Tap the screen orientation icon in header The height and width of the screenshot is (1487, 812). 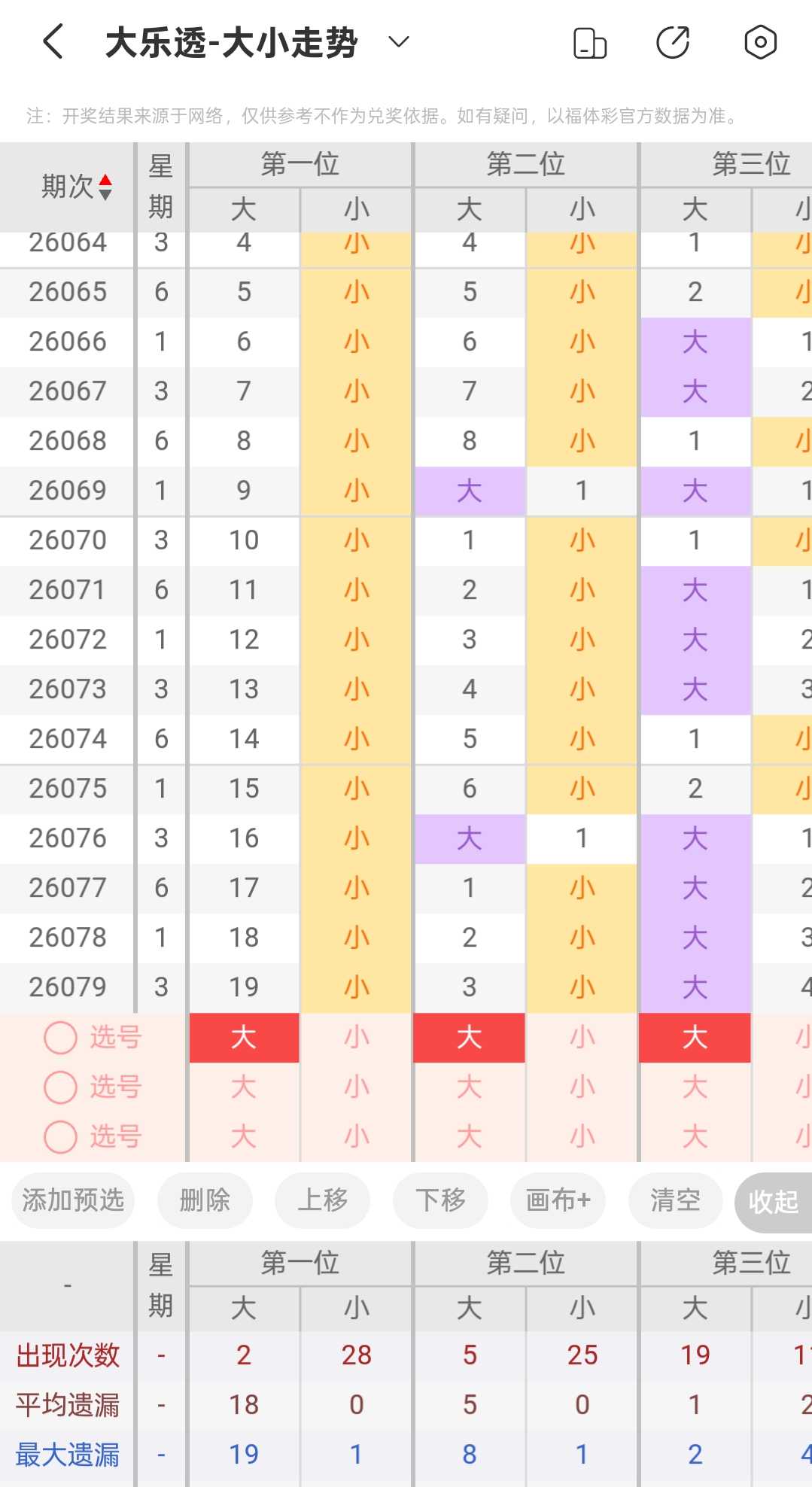click(590, 42)
